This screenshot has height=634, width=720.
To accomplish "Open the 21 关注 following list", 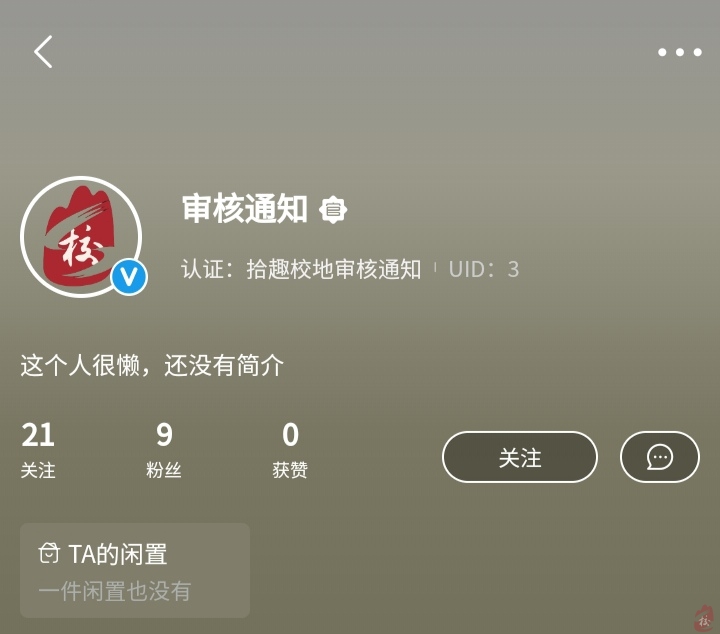I will tap(38, 449).
